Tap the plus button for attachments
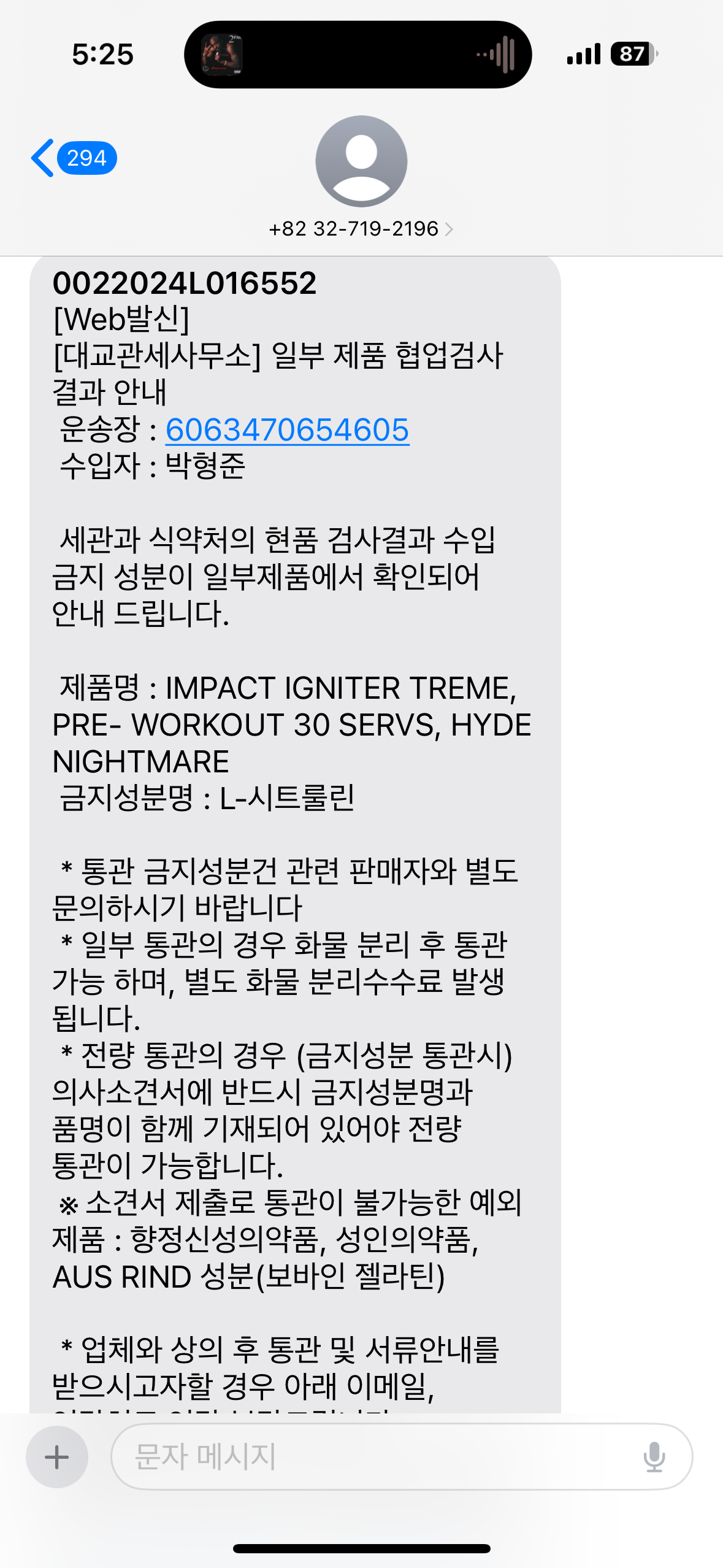The image size is (723, 1568). (57, 1456)
